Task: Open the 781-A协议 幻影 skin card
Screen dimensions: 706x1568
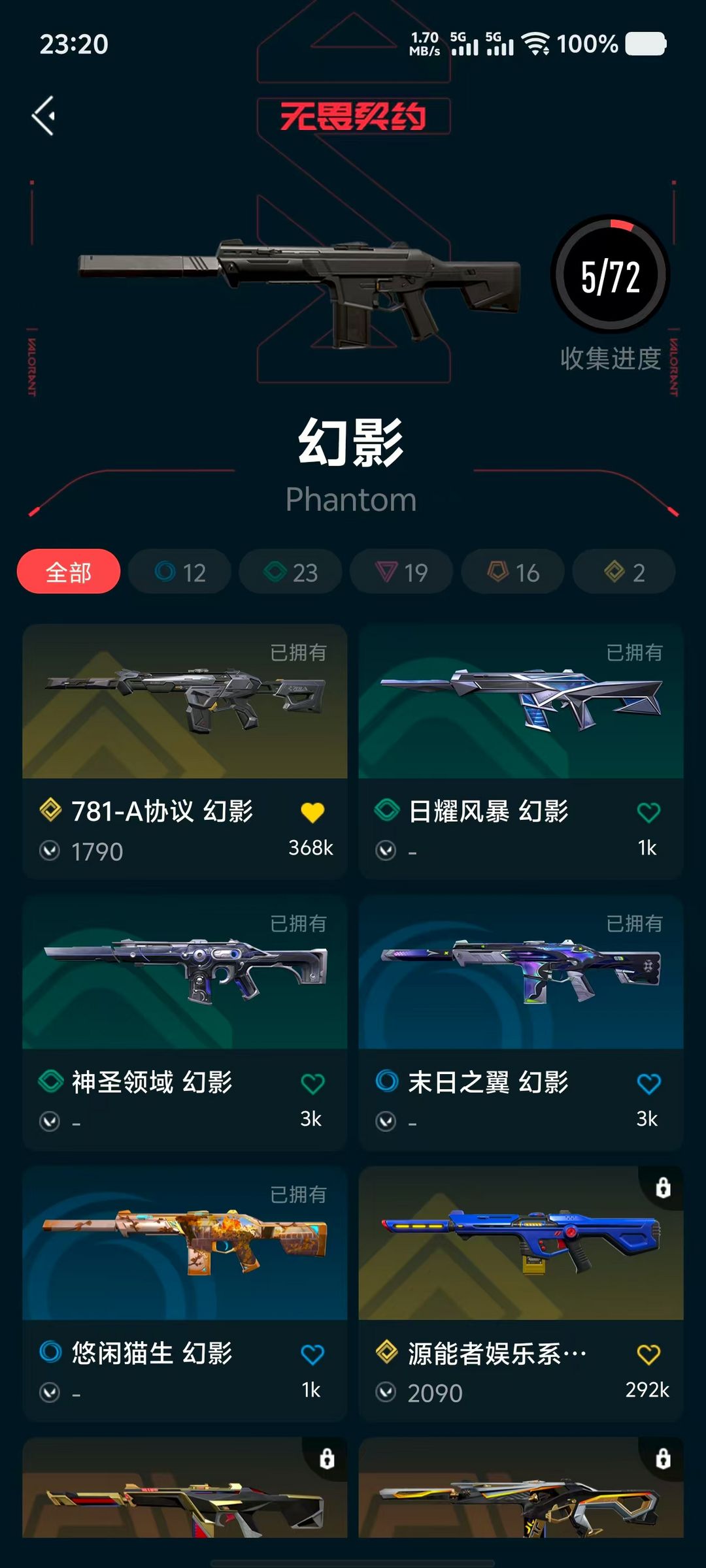Action: click(185, 751)
